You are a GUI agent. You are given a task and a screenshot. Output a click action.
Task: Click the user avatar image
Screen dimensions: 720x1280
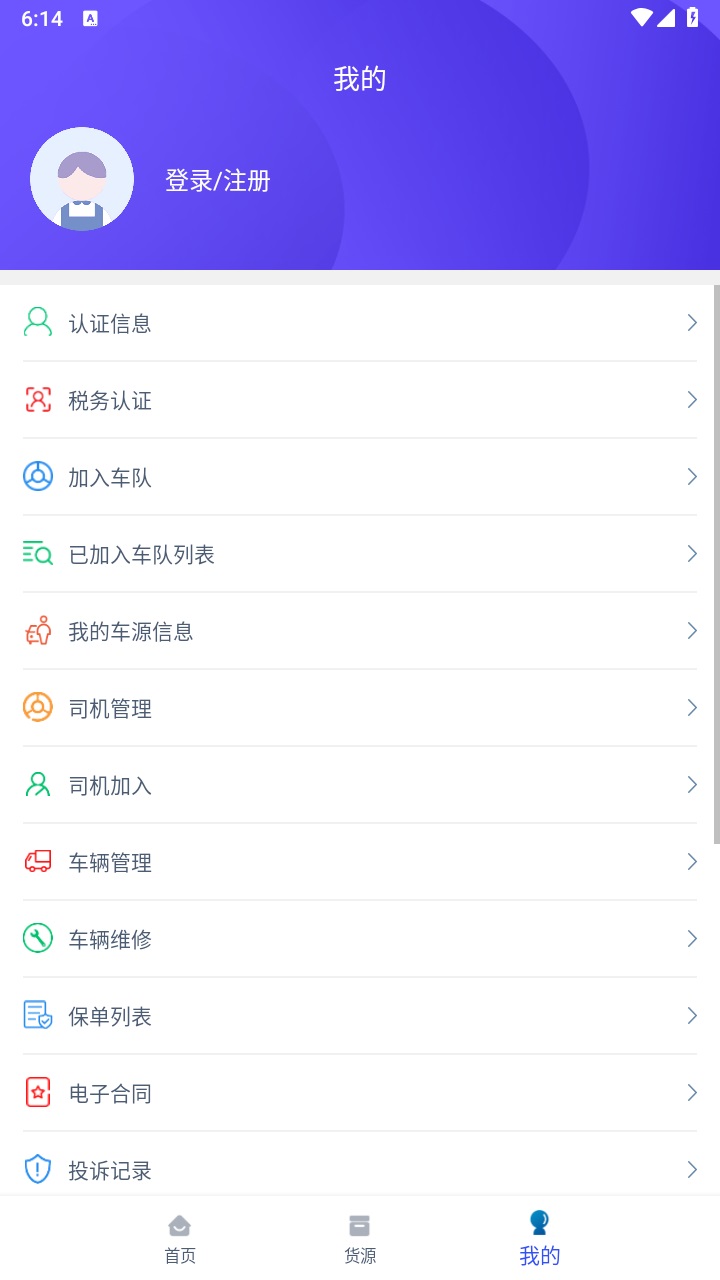(82, 179)
